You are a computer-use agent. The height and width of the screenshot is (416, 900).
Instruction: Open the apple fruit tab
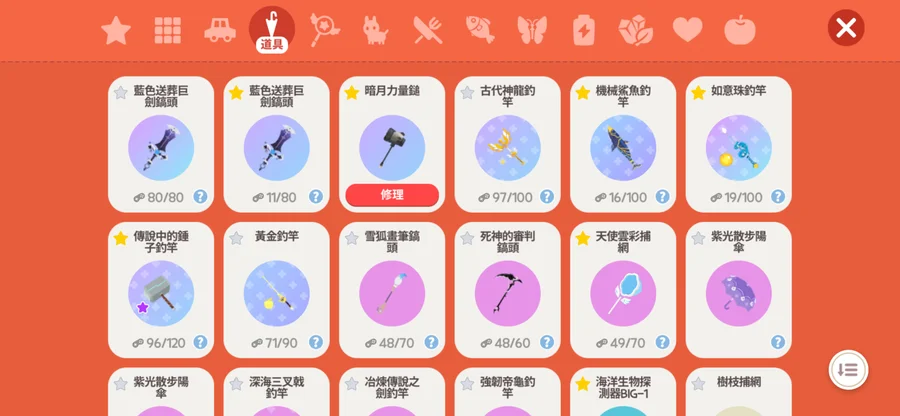pyautogui.click(x=739, y=30)
